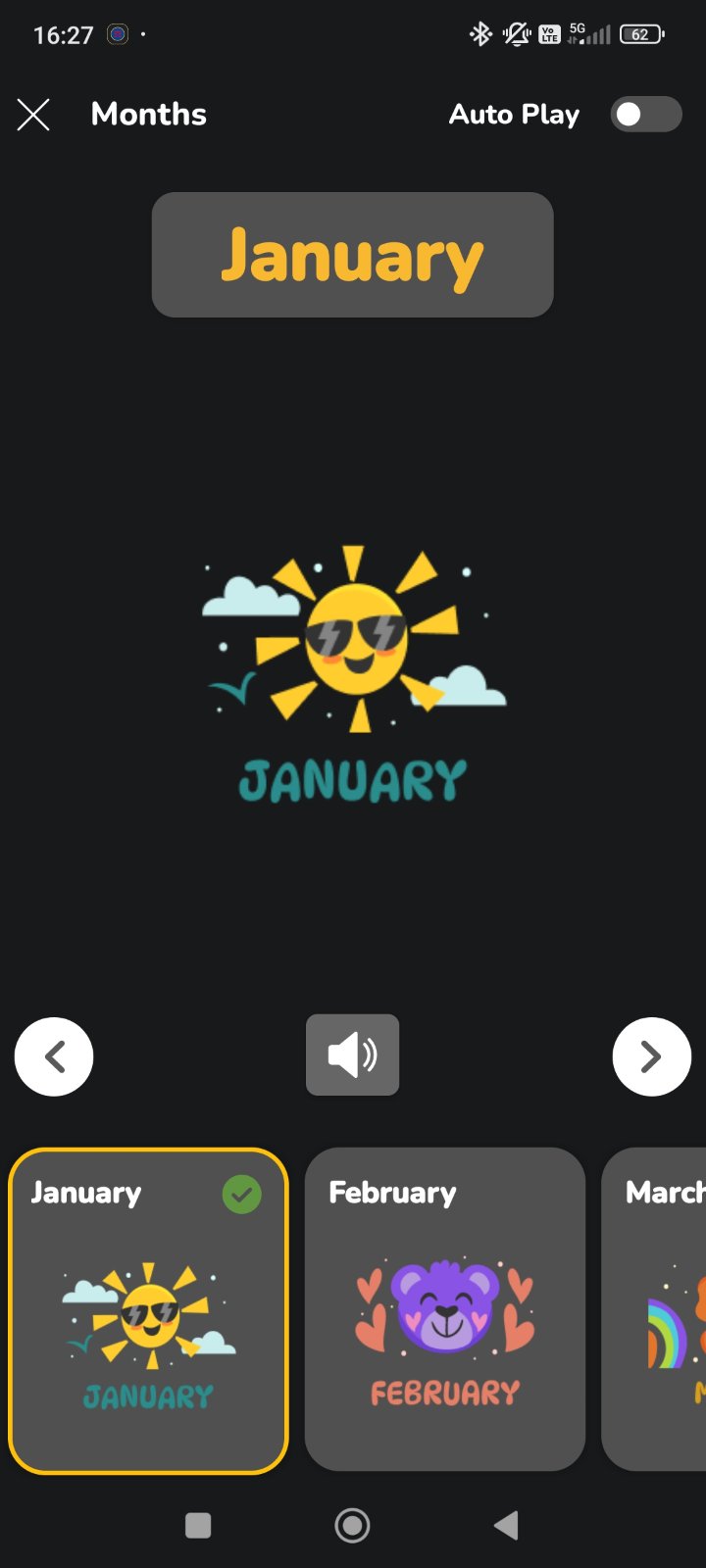This screenshot has height=1568, width=706.
Task: Go to the next month
Action: click(x=651, y=1056)
